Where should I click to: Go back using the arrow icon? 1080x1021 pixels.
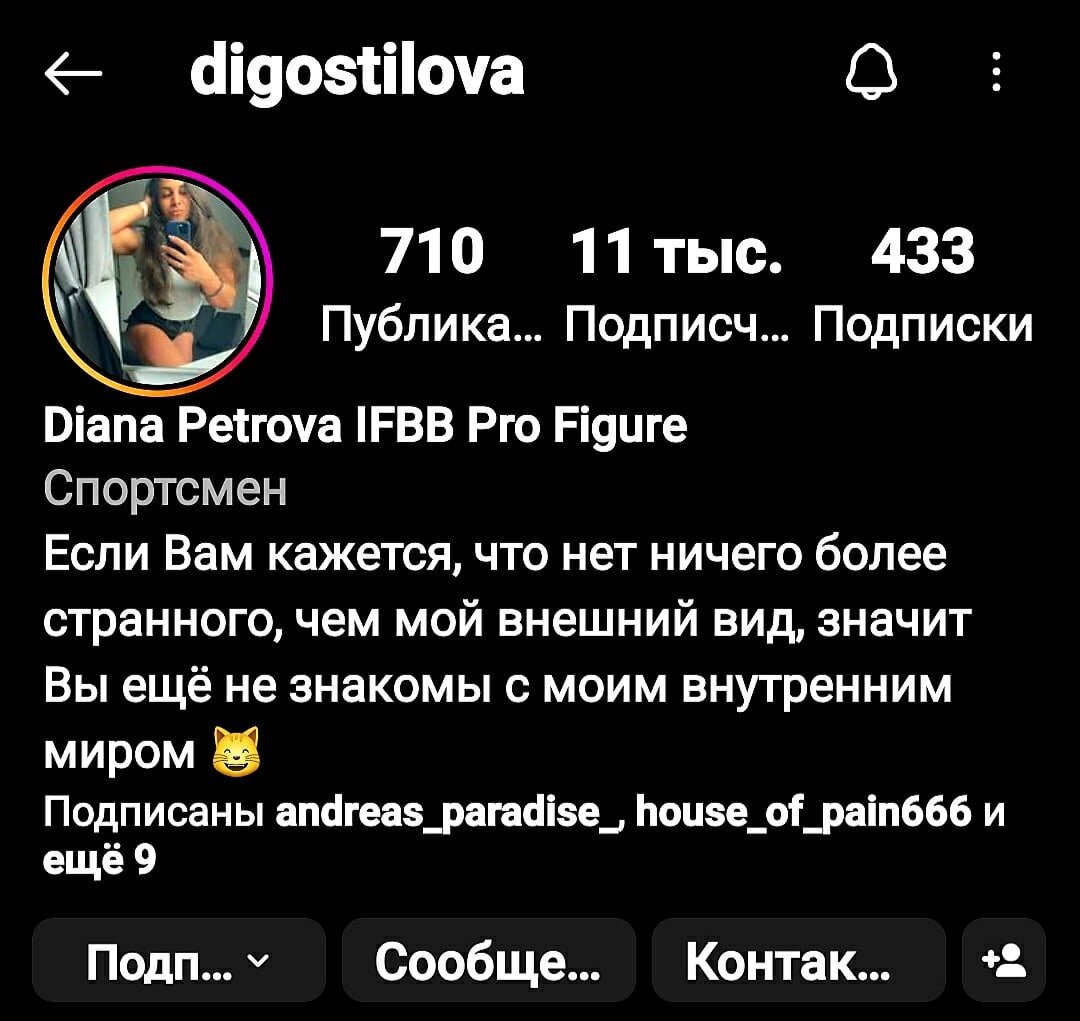(x=73, y=73)
